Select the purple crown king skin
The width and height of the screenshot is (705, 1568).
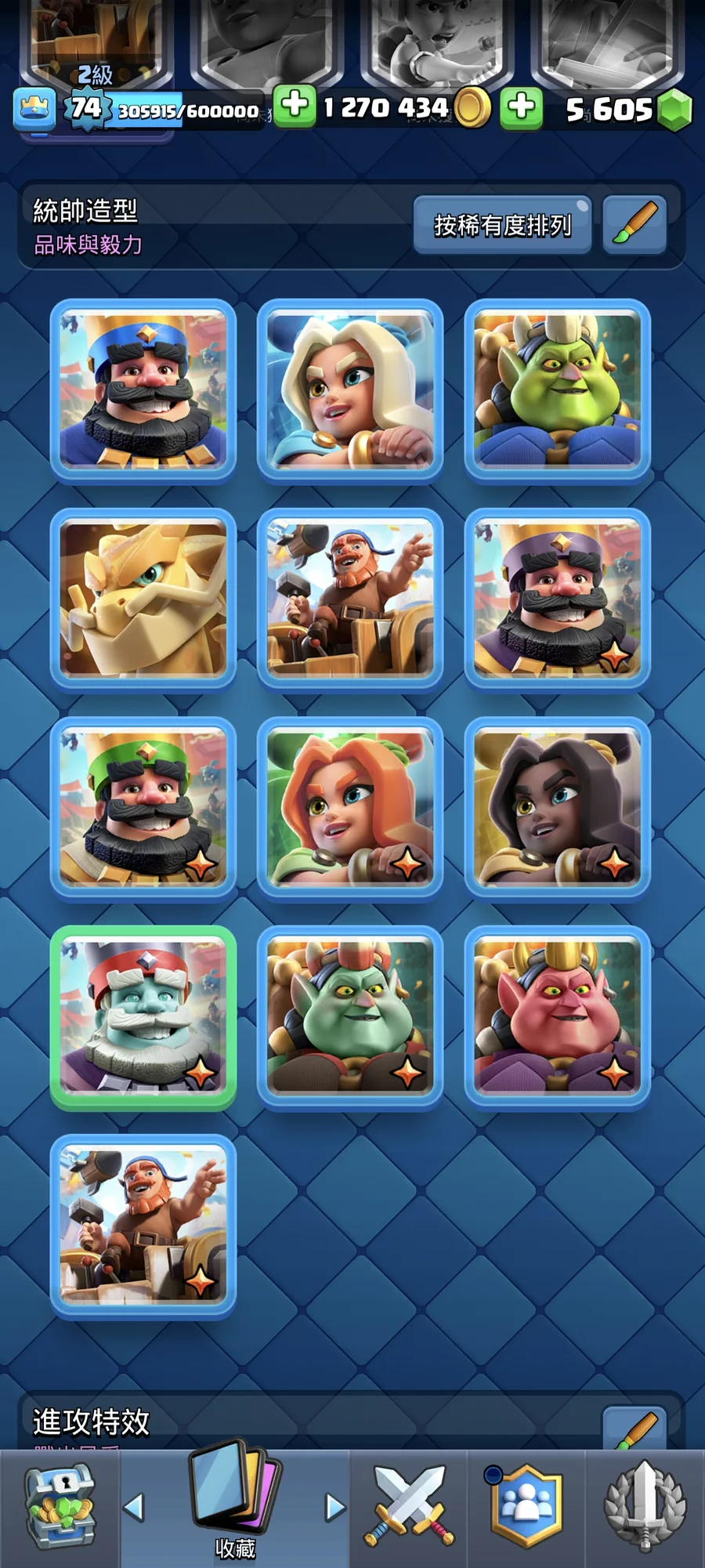click(x=557, y=599)
